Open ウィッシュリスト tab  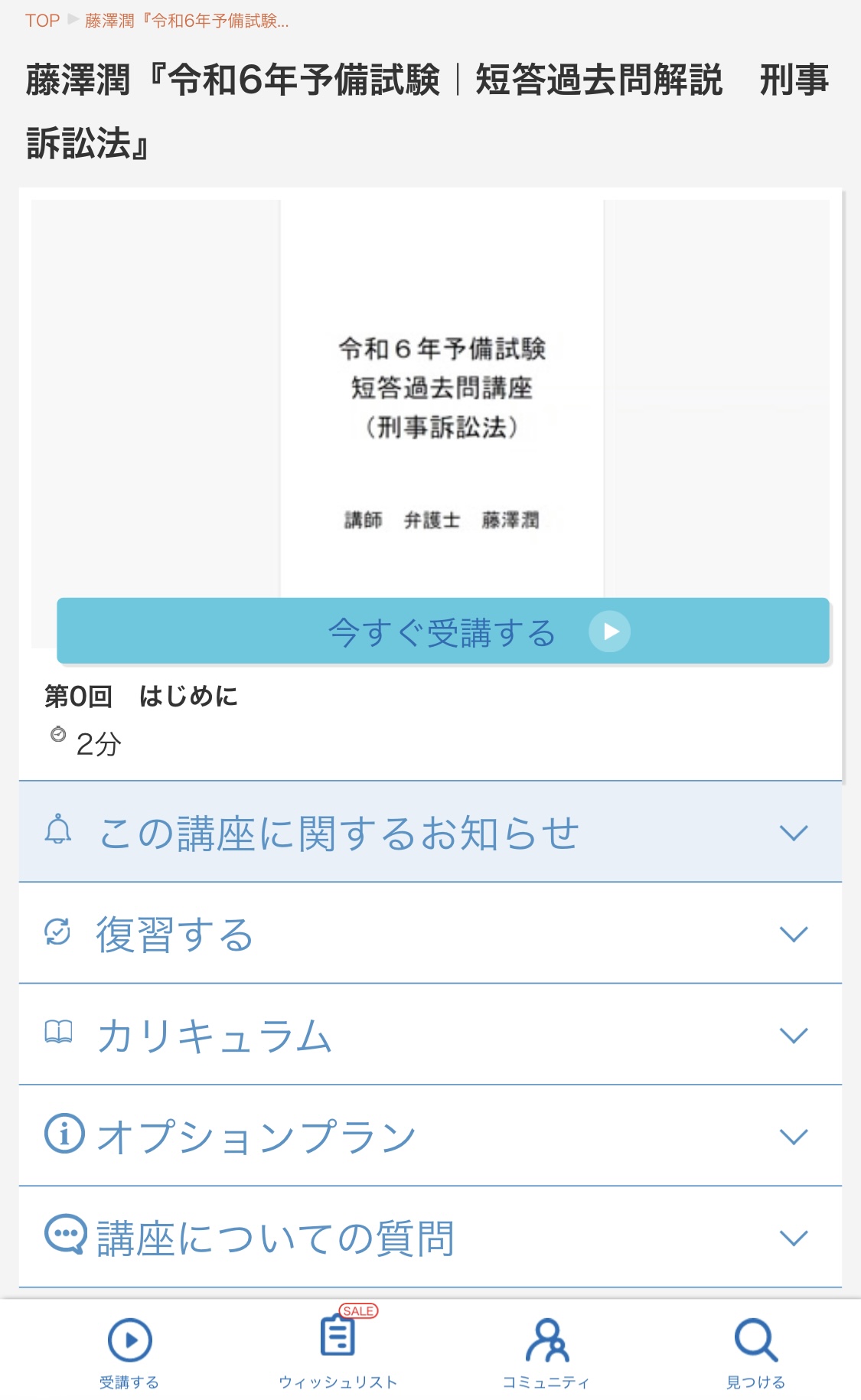pyautogui.click(x=338, y=1352)
